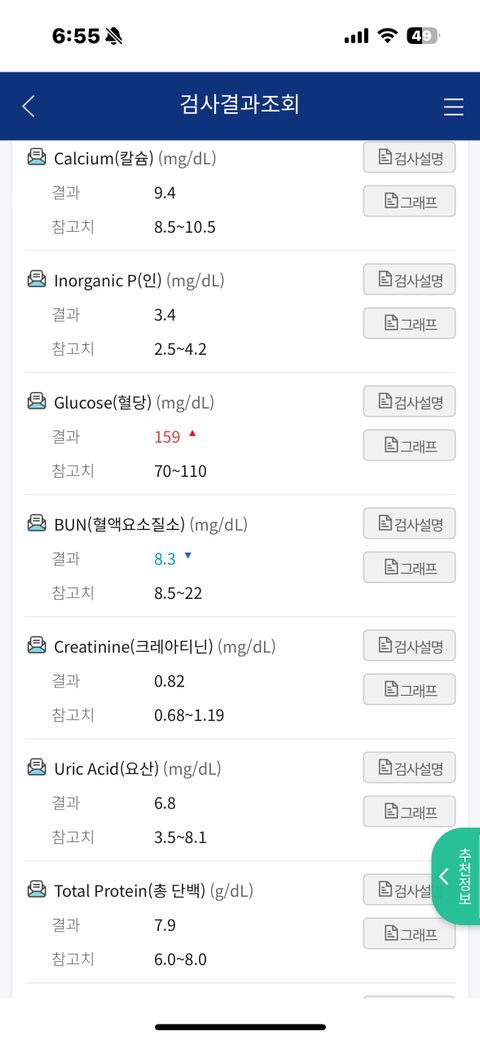The height and width of the screenshot is (1040, 480).
Task: View the 그래프 for Inorganic P
Action: tap(409, 324)
